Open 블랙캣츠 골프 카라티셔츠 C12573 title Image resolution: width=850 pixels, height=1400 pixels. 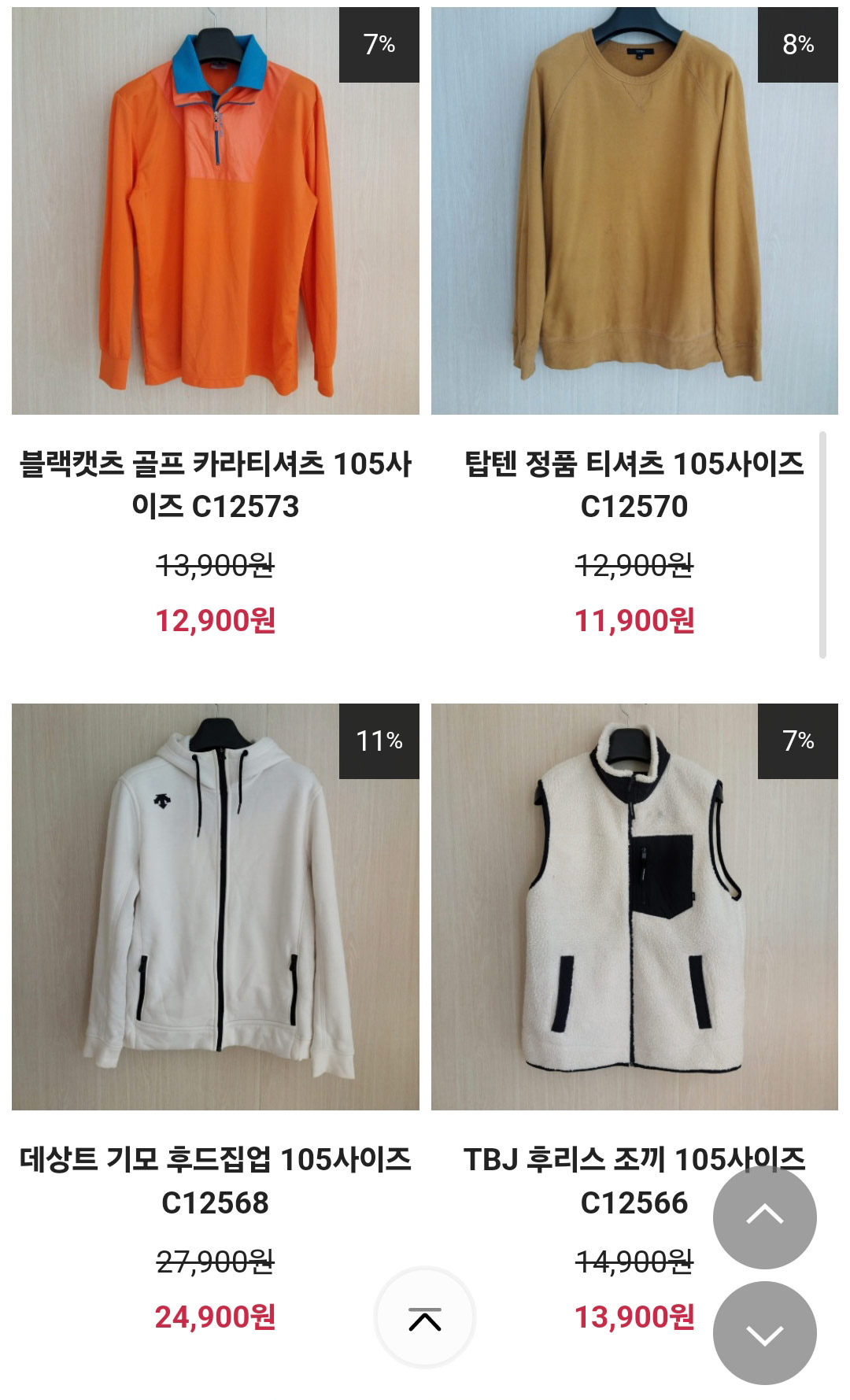tap(216, 485)
